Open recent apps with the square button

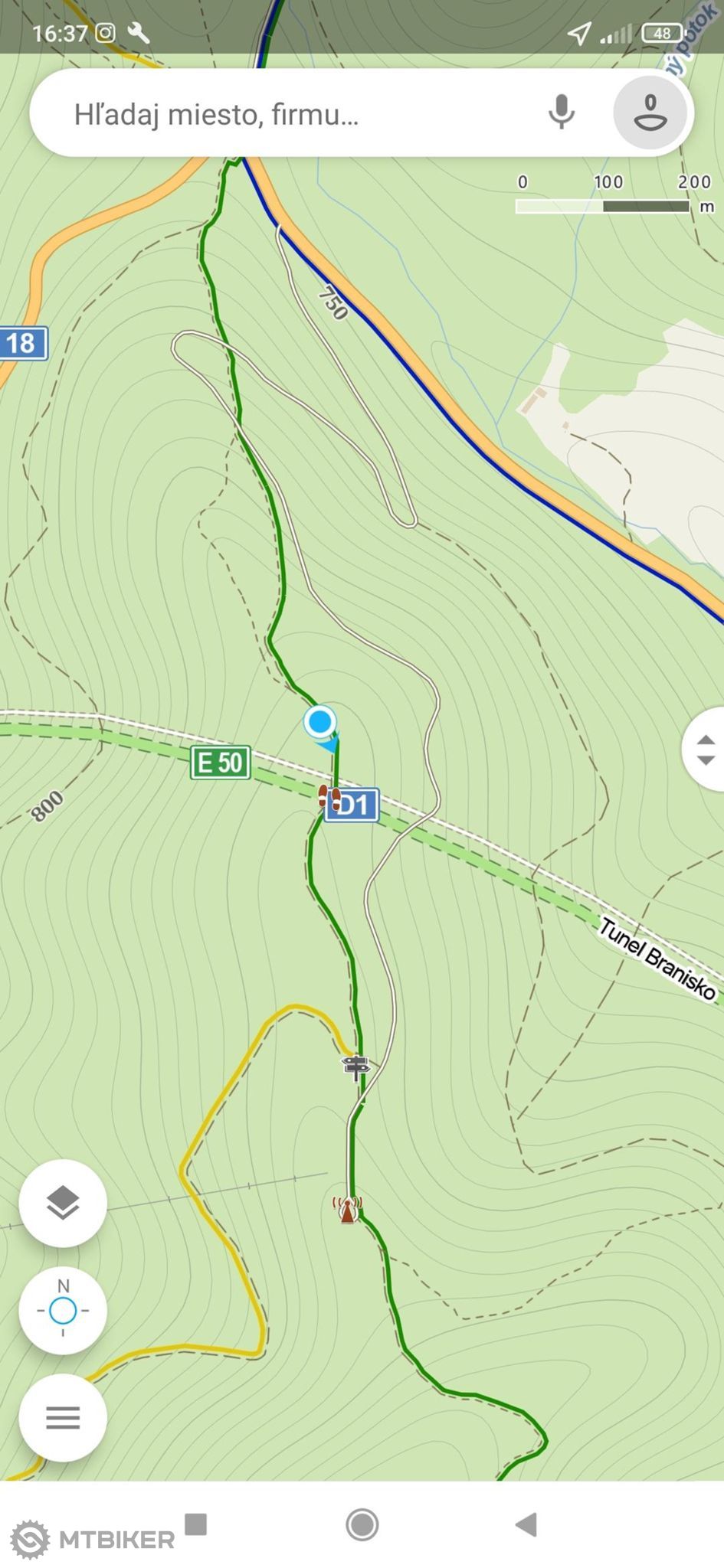click(196, 1524)
